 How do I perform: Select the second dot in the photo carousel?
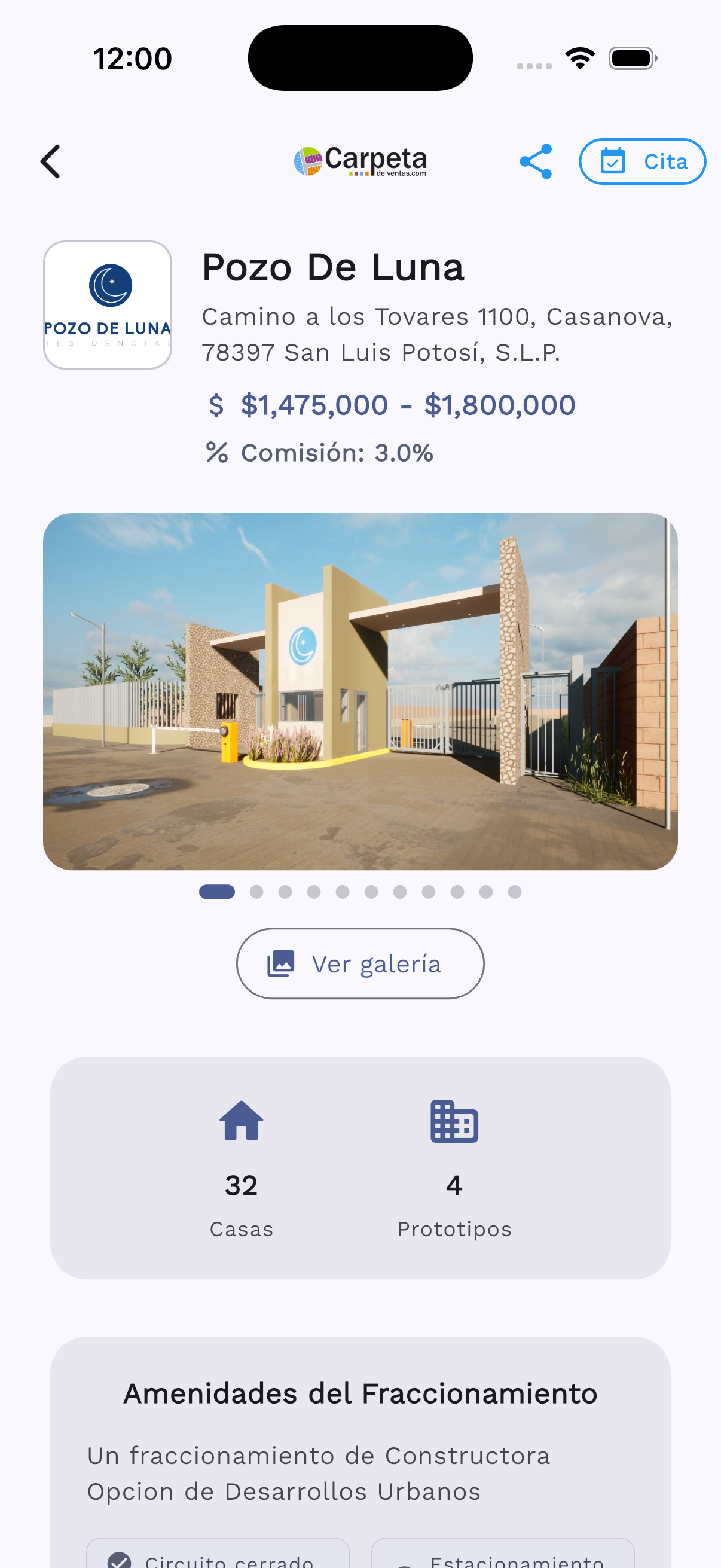(256, 892)
